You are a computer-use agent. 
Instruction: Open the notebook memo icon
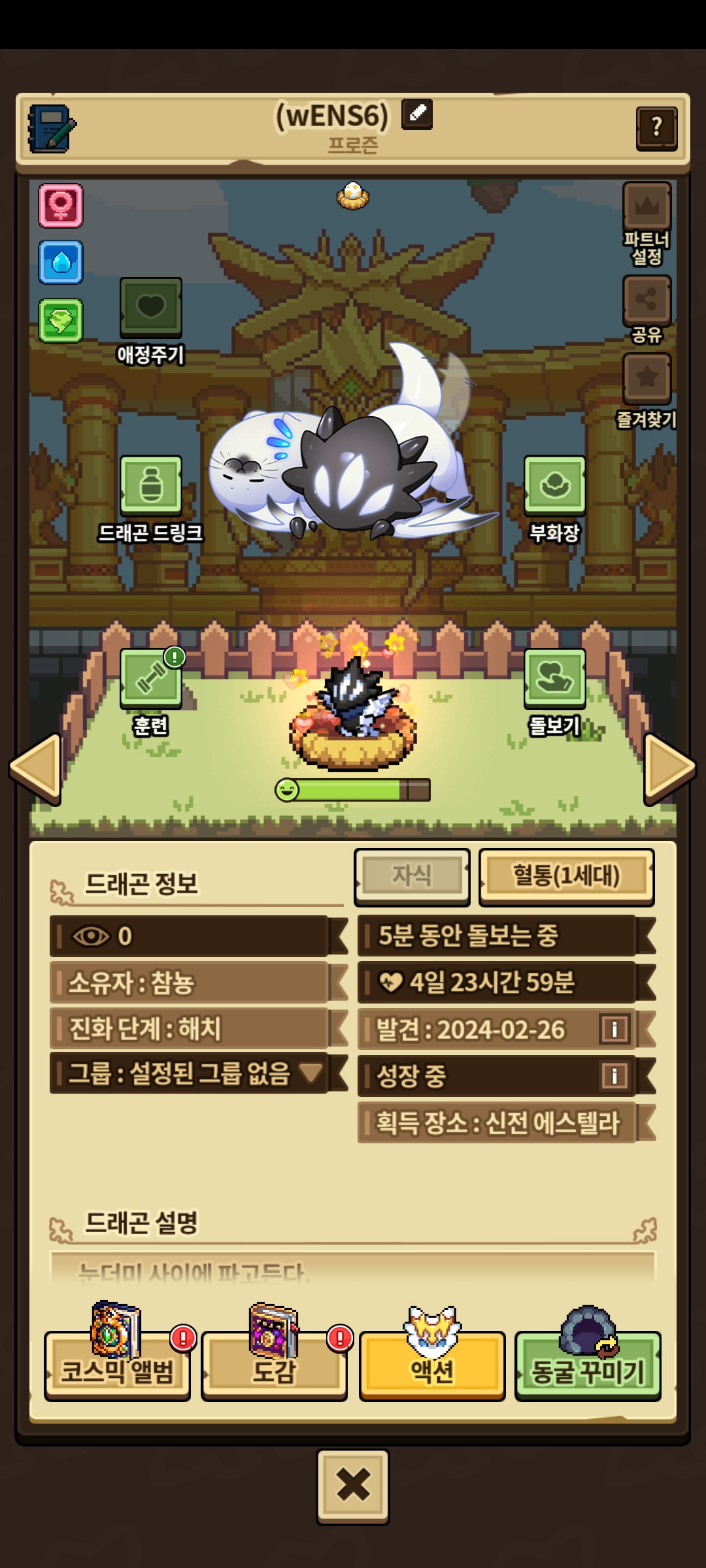click(x=50, y=128)
